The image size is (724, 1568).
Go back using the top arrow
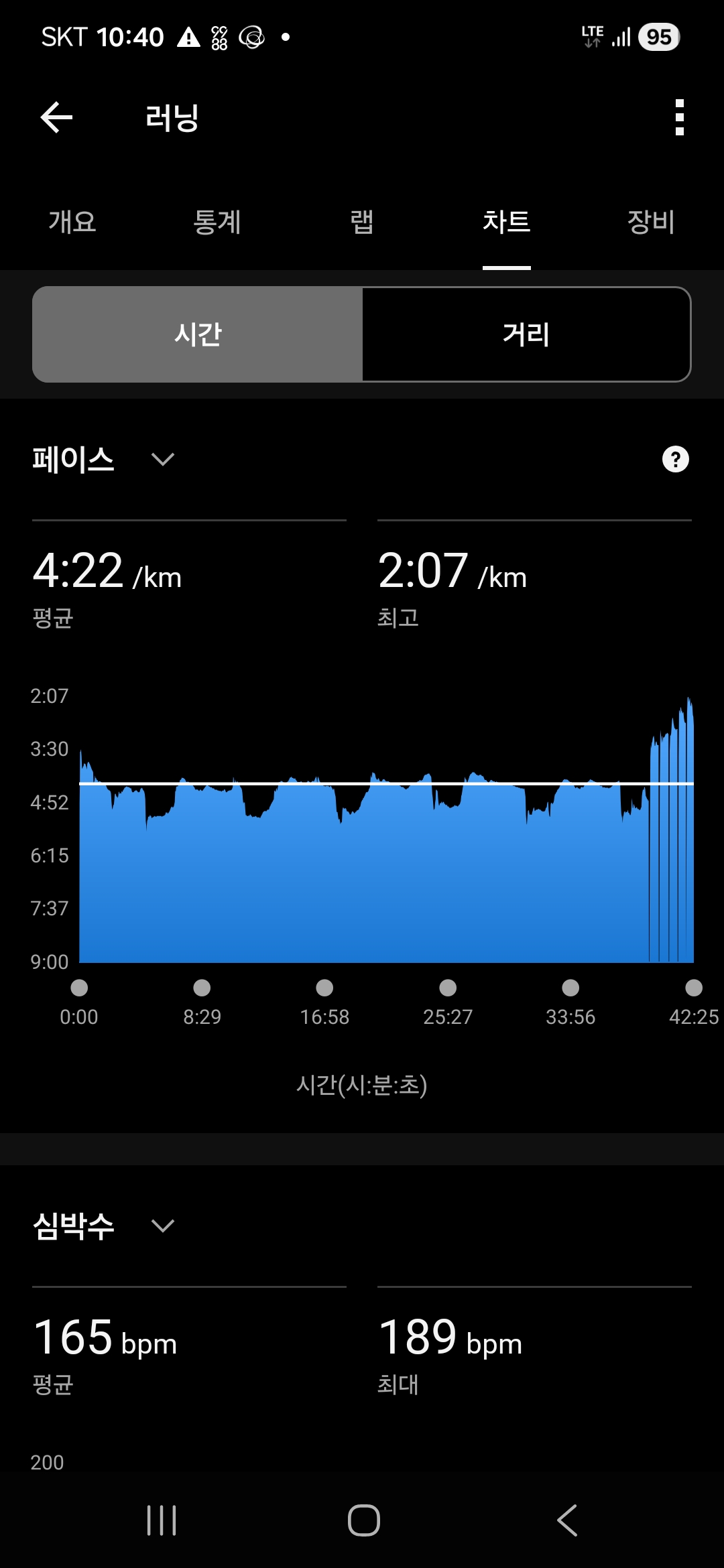click(x=56, y=117)
